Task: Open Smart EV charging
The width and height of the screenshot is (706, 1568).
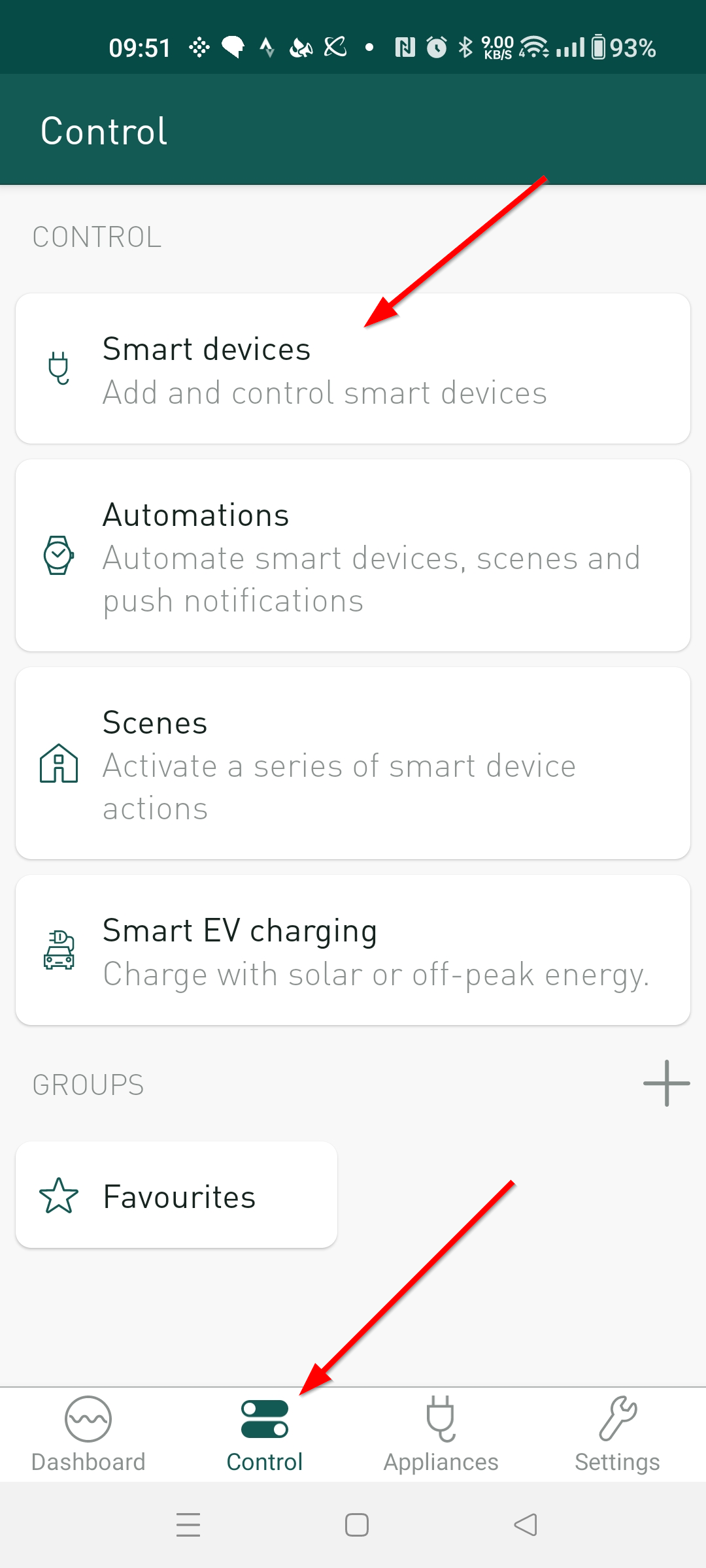Action: tap(353, 951)
